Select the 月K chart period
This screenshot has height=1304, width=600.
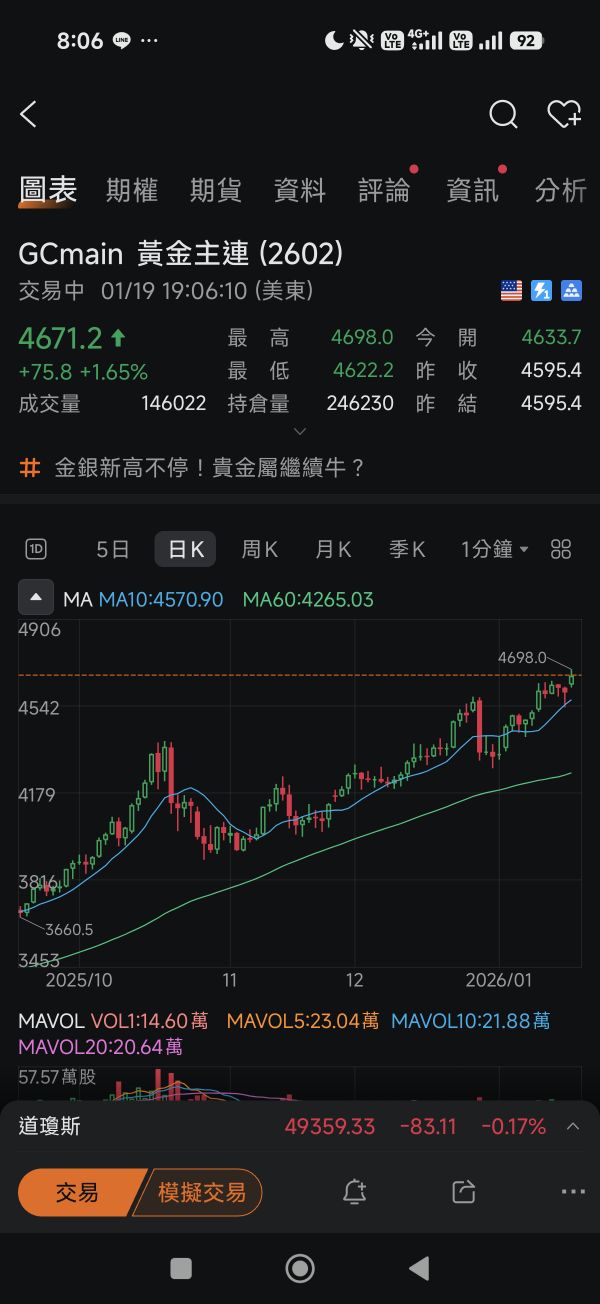(x=333, y=549)
